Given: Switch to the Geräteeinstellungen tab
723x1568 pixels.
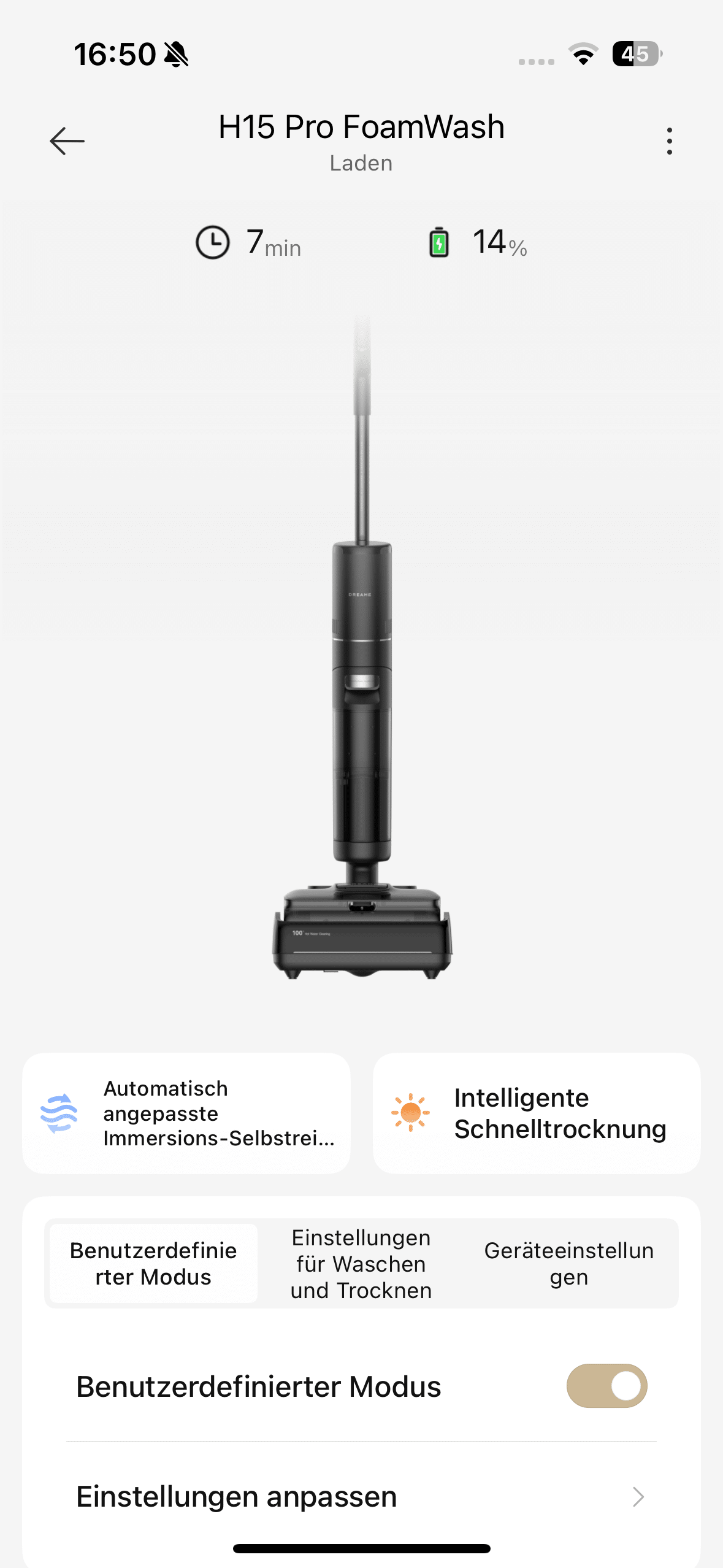Looking at the screenshot, I should click(568, 1263).
